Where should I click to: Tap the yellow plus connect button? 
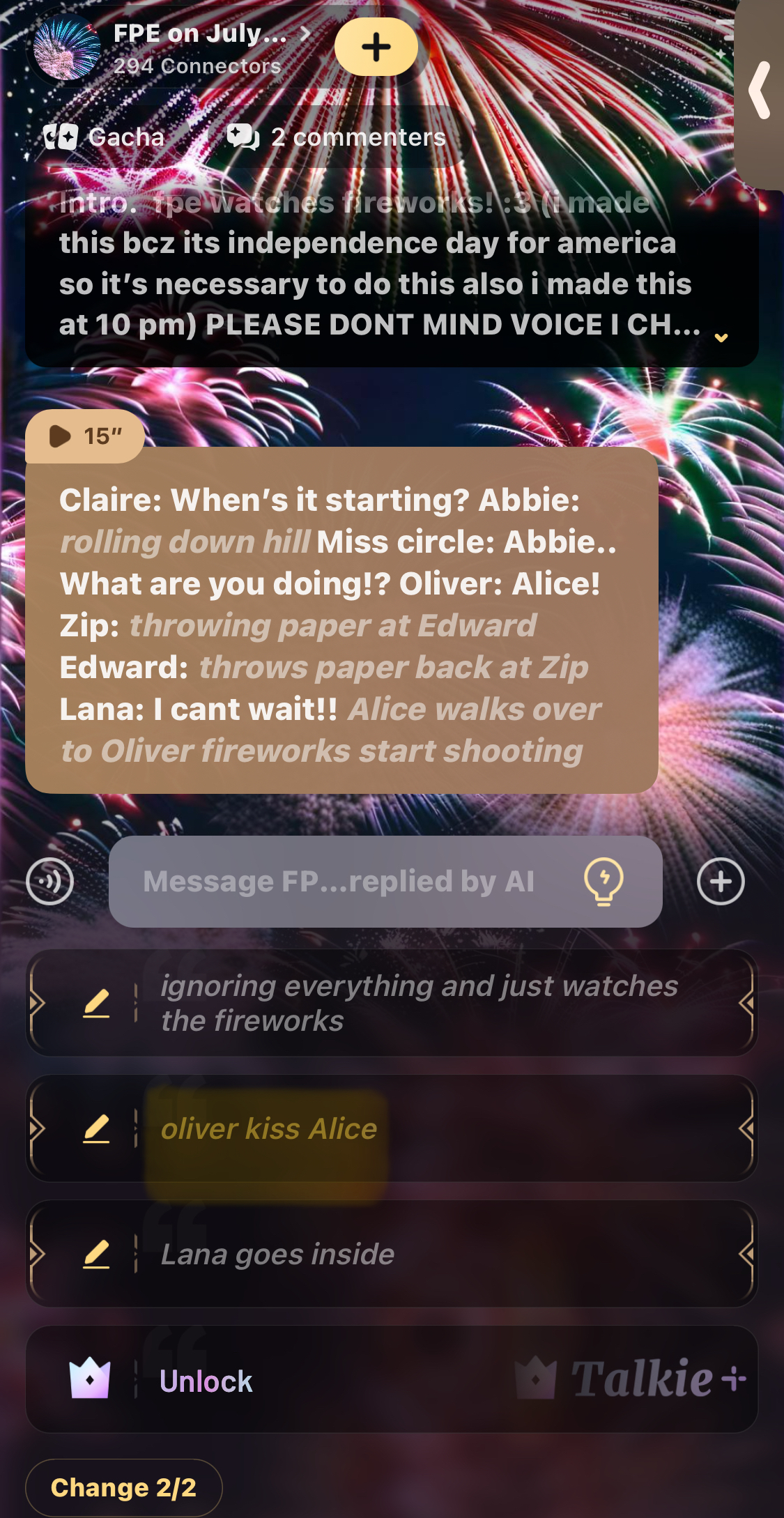pos(376,47)
